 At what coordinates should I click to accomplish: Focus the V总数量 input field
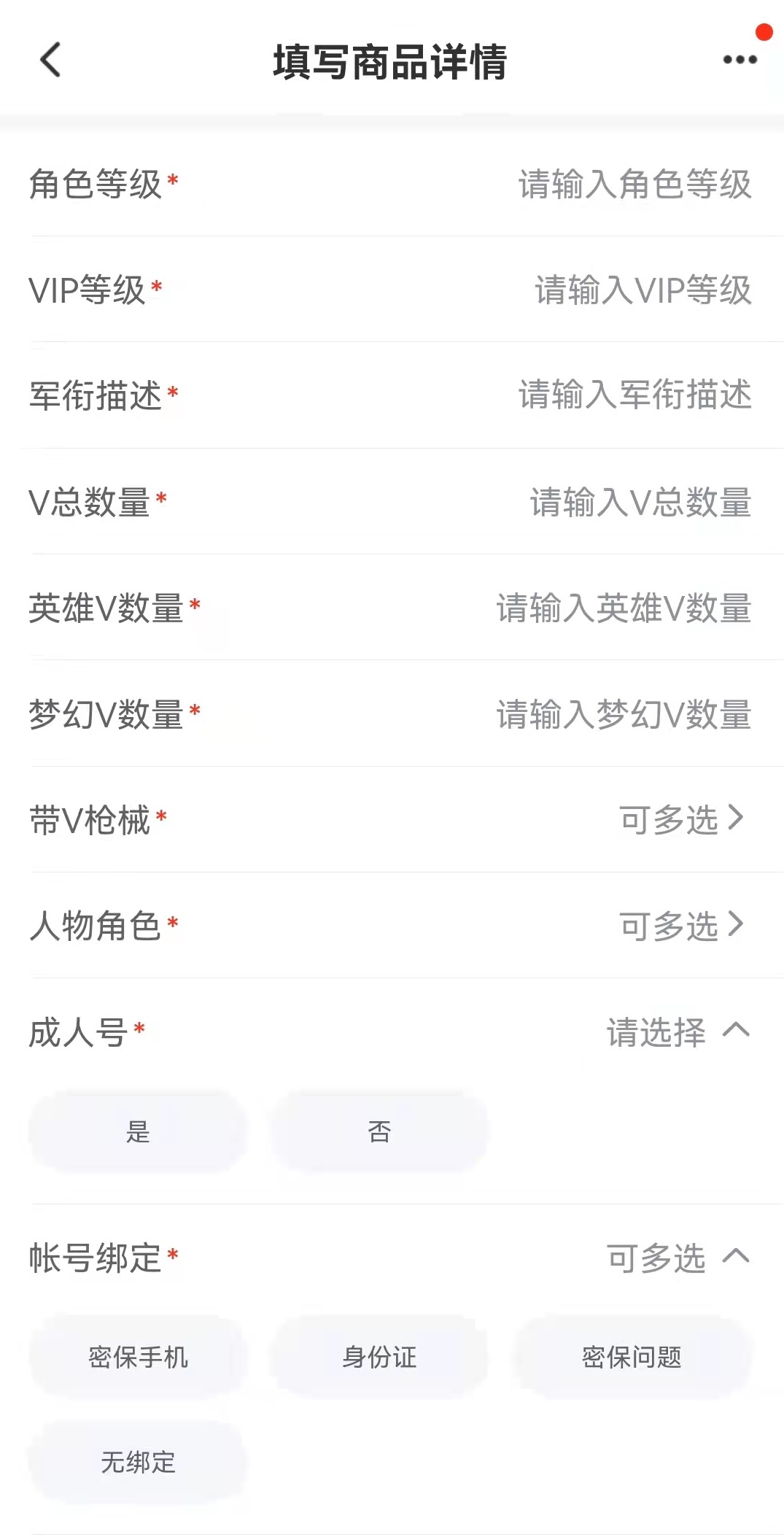(x=640, y=503)
